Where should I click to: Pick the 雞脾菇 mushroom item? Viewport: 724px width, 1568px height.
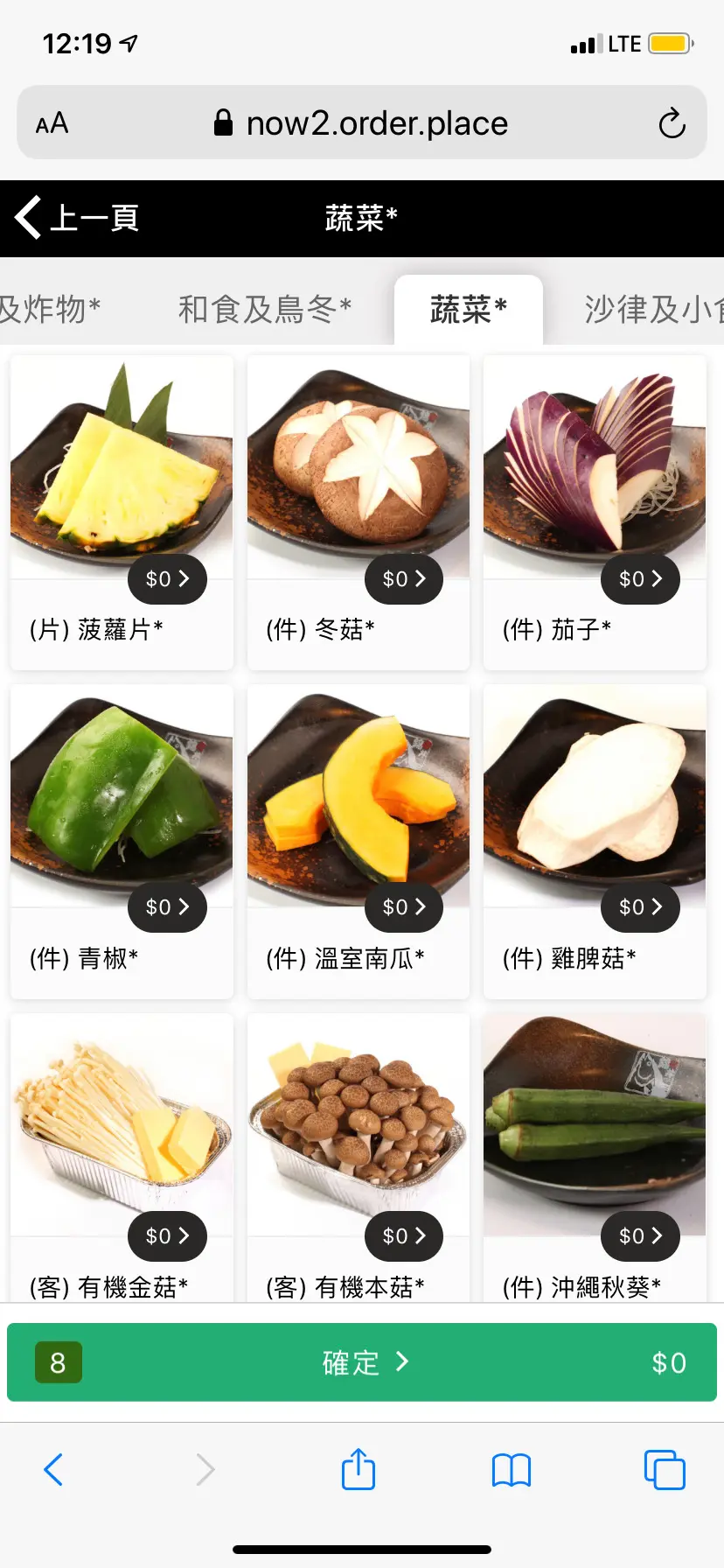(595, 840)
